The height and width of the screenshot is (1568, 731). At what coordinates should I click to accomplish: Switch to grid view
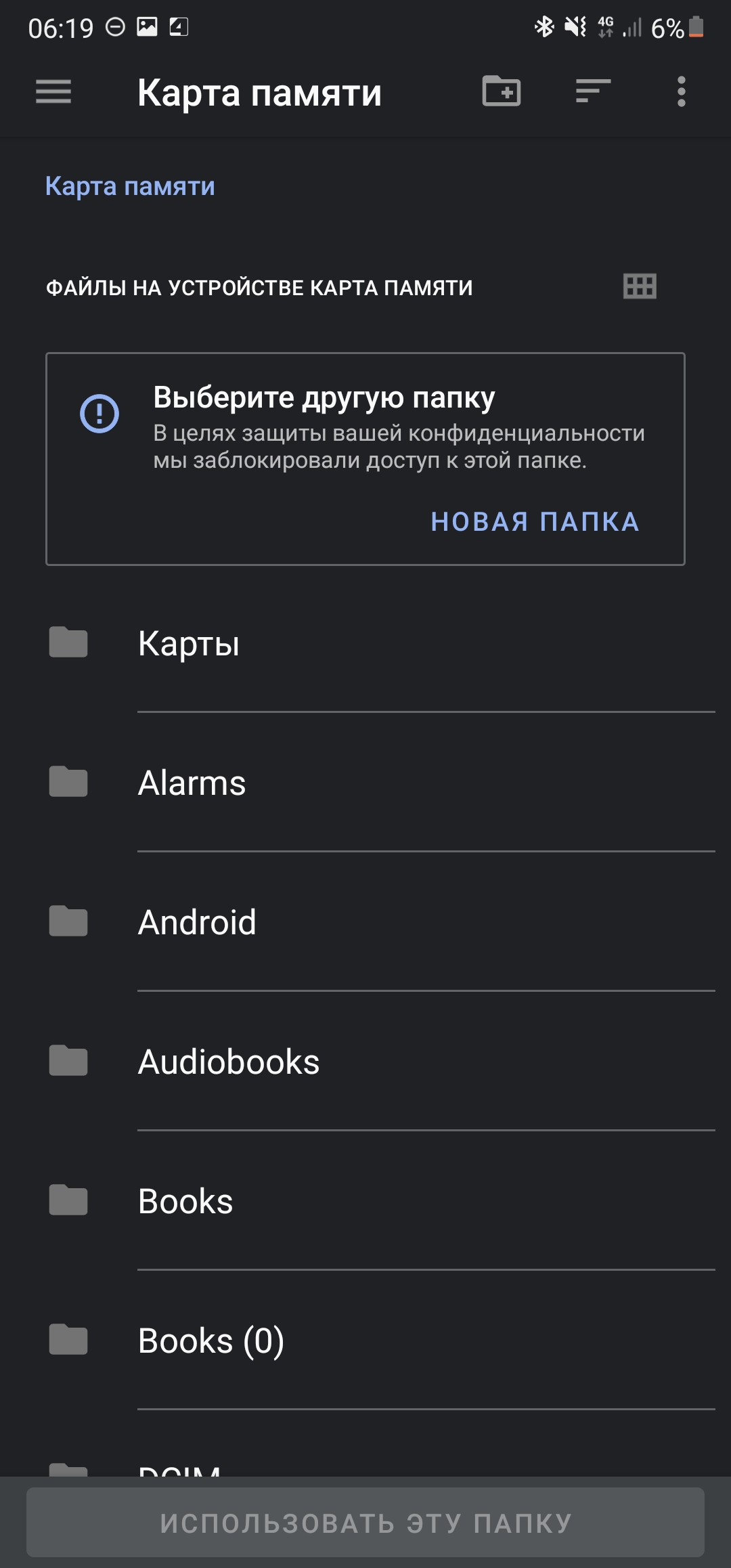click(x=640, y=286)
